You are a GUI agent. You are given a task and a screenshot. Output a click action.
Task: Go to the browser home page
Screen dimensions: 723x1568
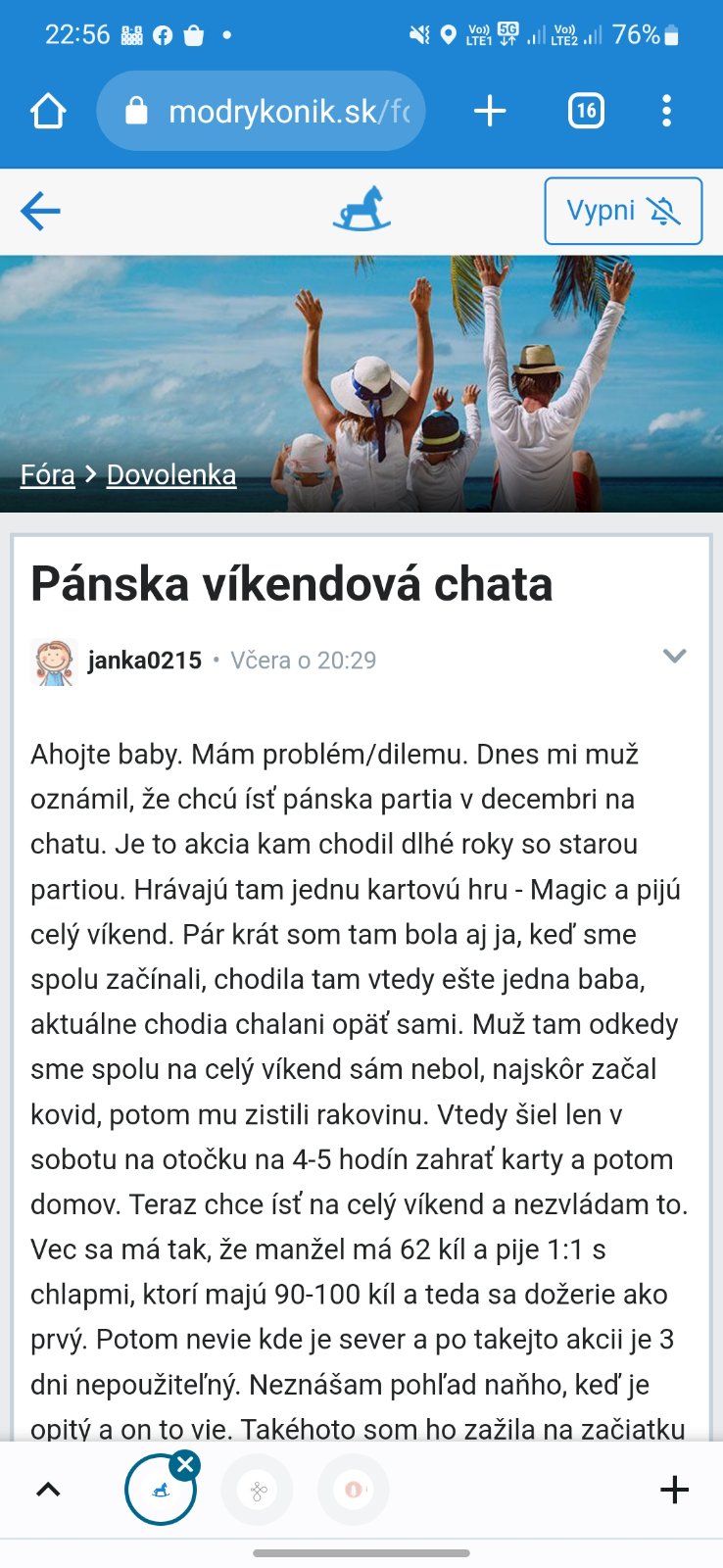click(48, 111)
